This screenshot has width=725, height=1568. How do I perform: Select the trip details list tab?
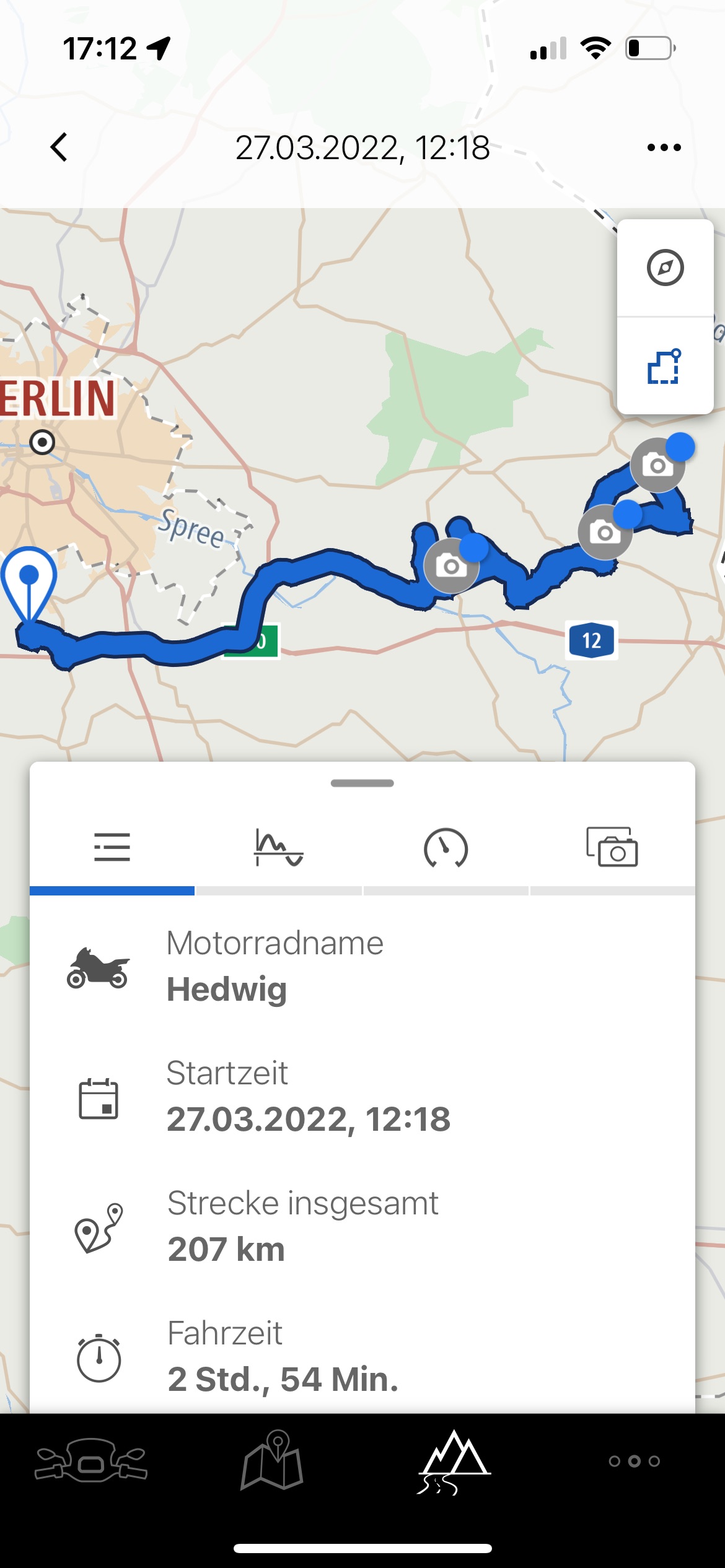pyautogui.click(x=112, y=848)
